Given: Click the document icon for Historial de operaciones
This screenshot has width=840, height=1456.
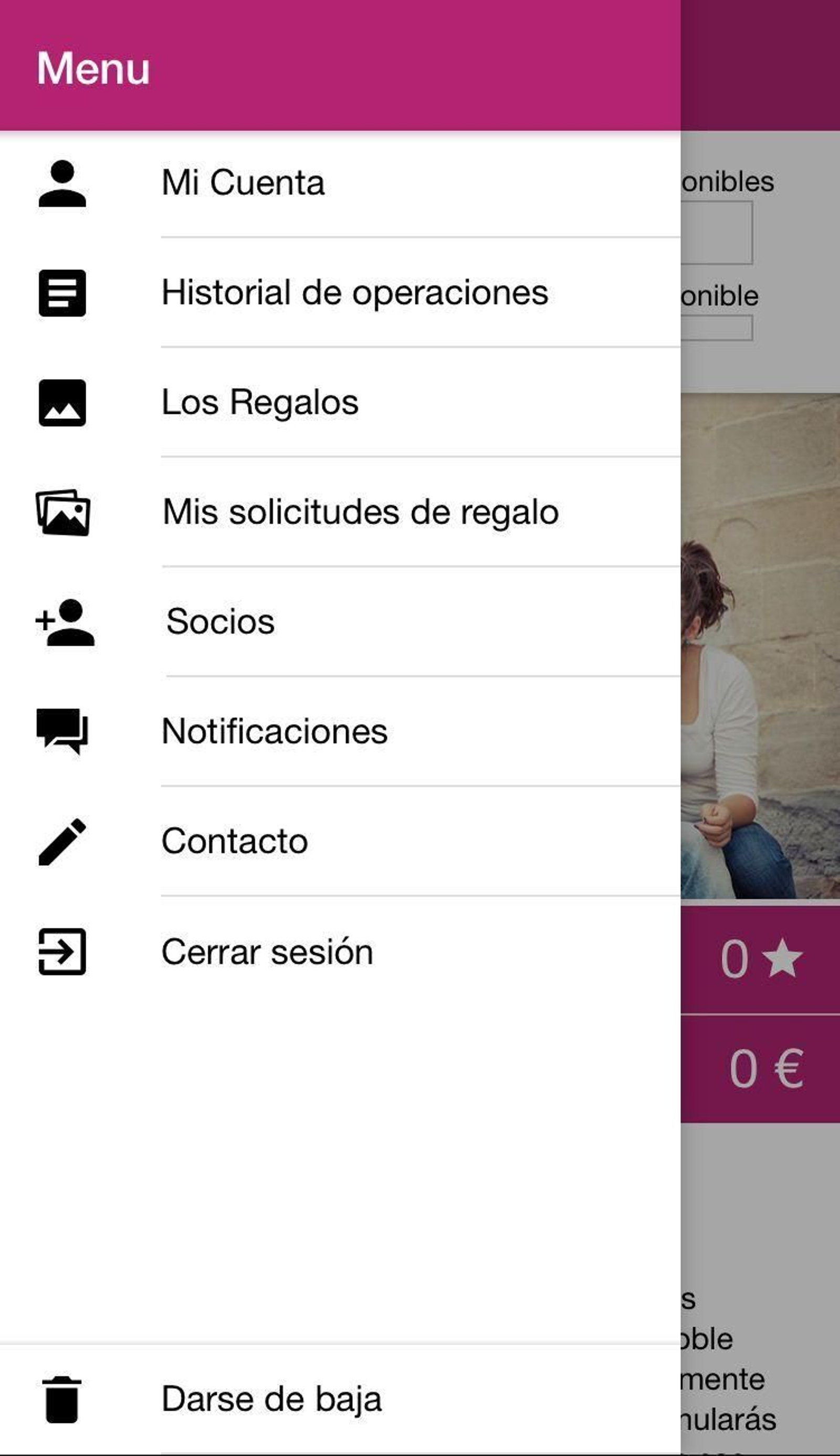Looking at the screenshot, I should click(x=62, y=294).
